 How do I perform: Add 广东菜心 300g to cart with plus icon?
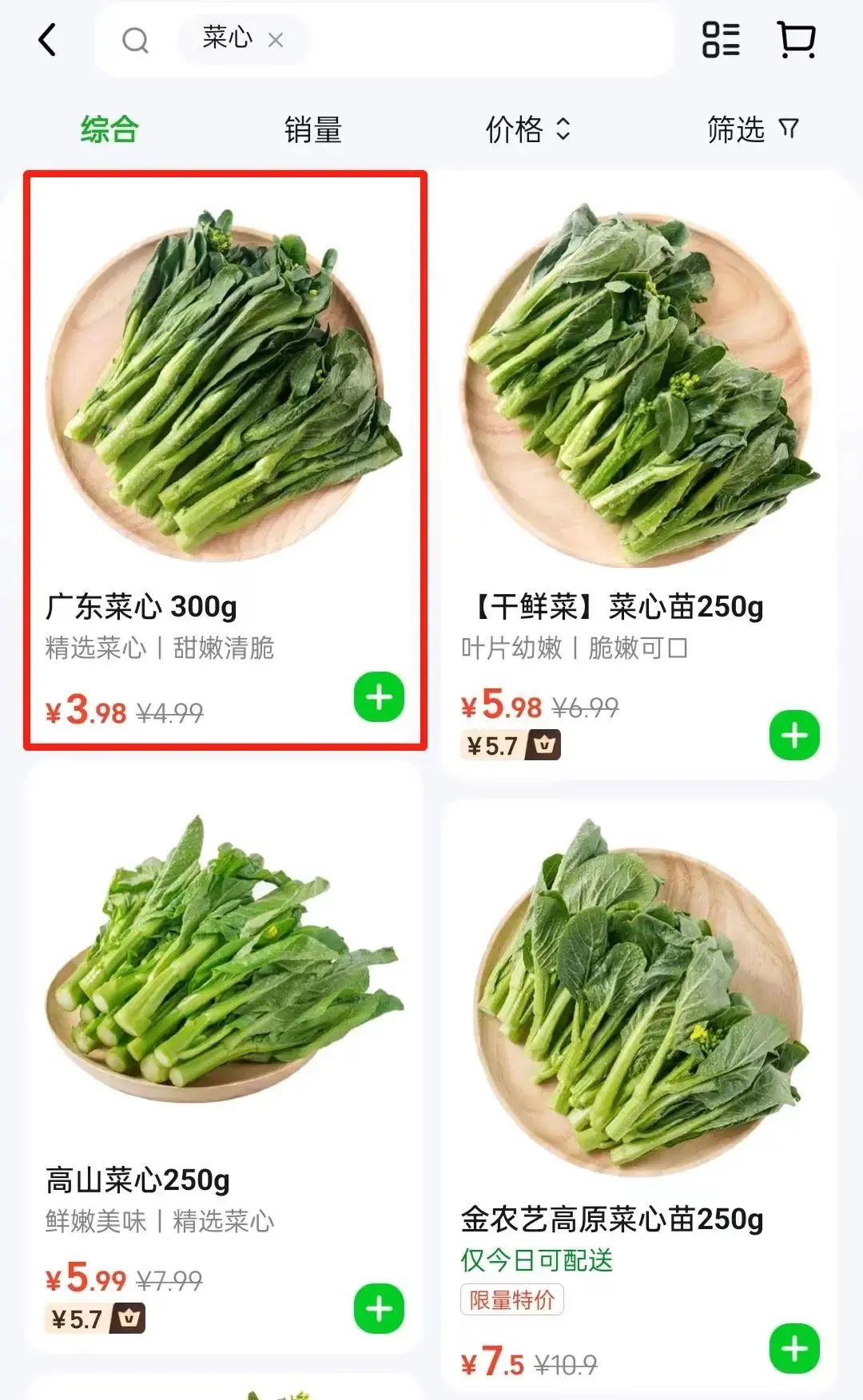(x=378, y=696)
